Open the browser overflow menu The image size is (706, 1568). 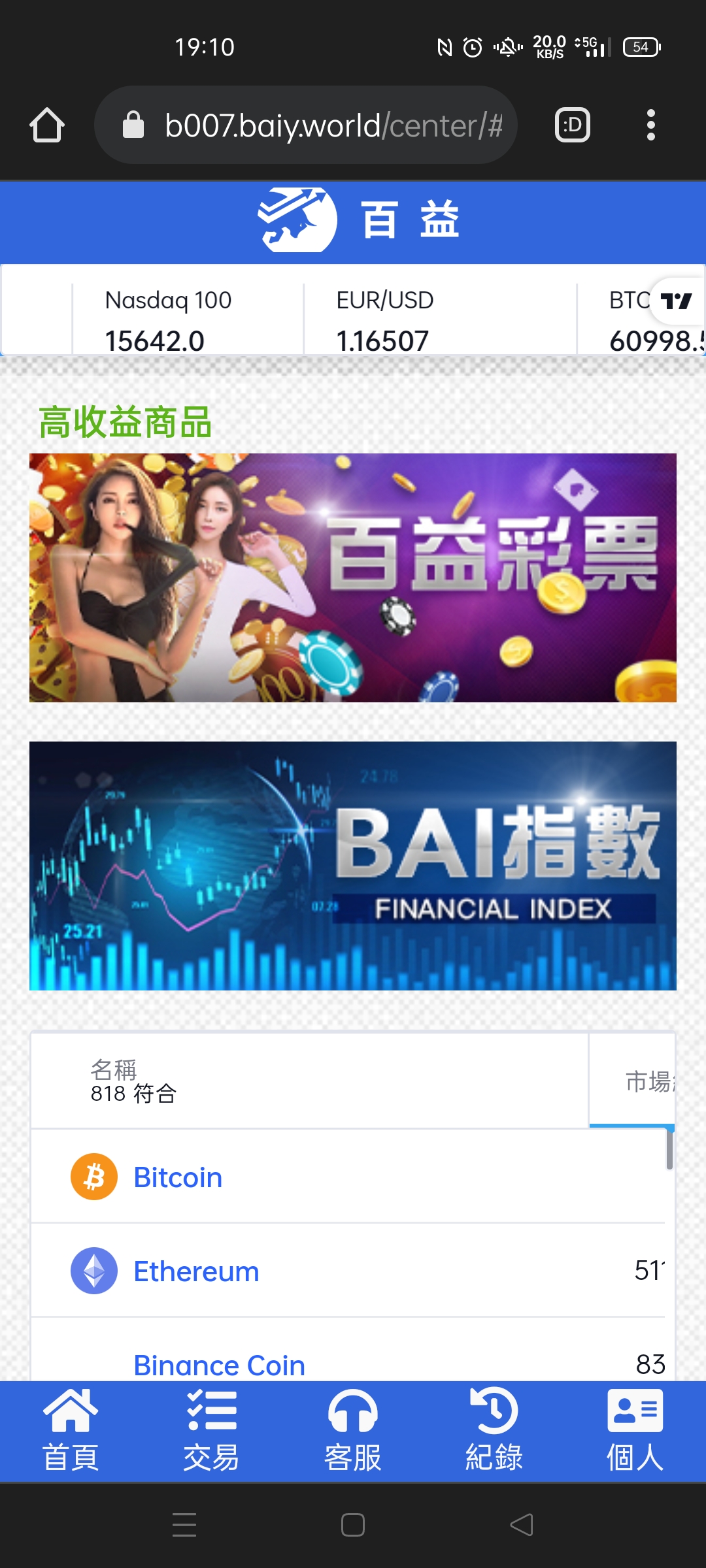click(650, 125)
